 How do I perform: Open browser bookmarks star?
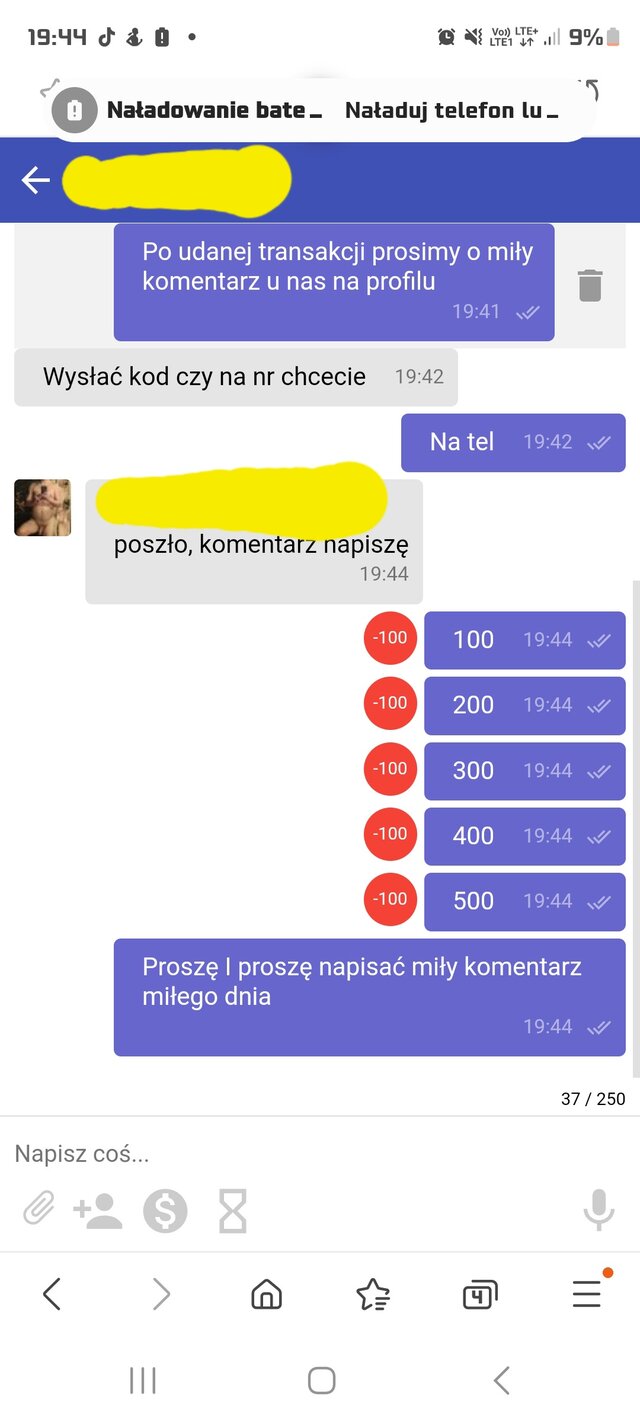(373, 1296)
